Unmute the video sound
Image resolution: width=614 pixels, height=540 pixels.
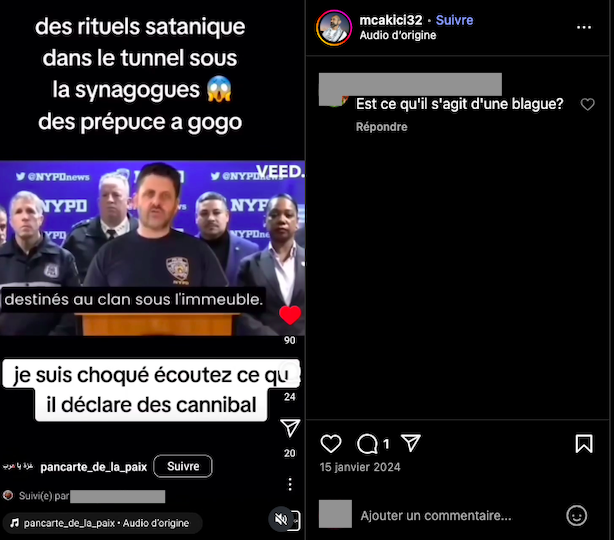(x=282, y=519)
